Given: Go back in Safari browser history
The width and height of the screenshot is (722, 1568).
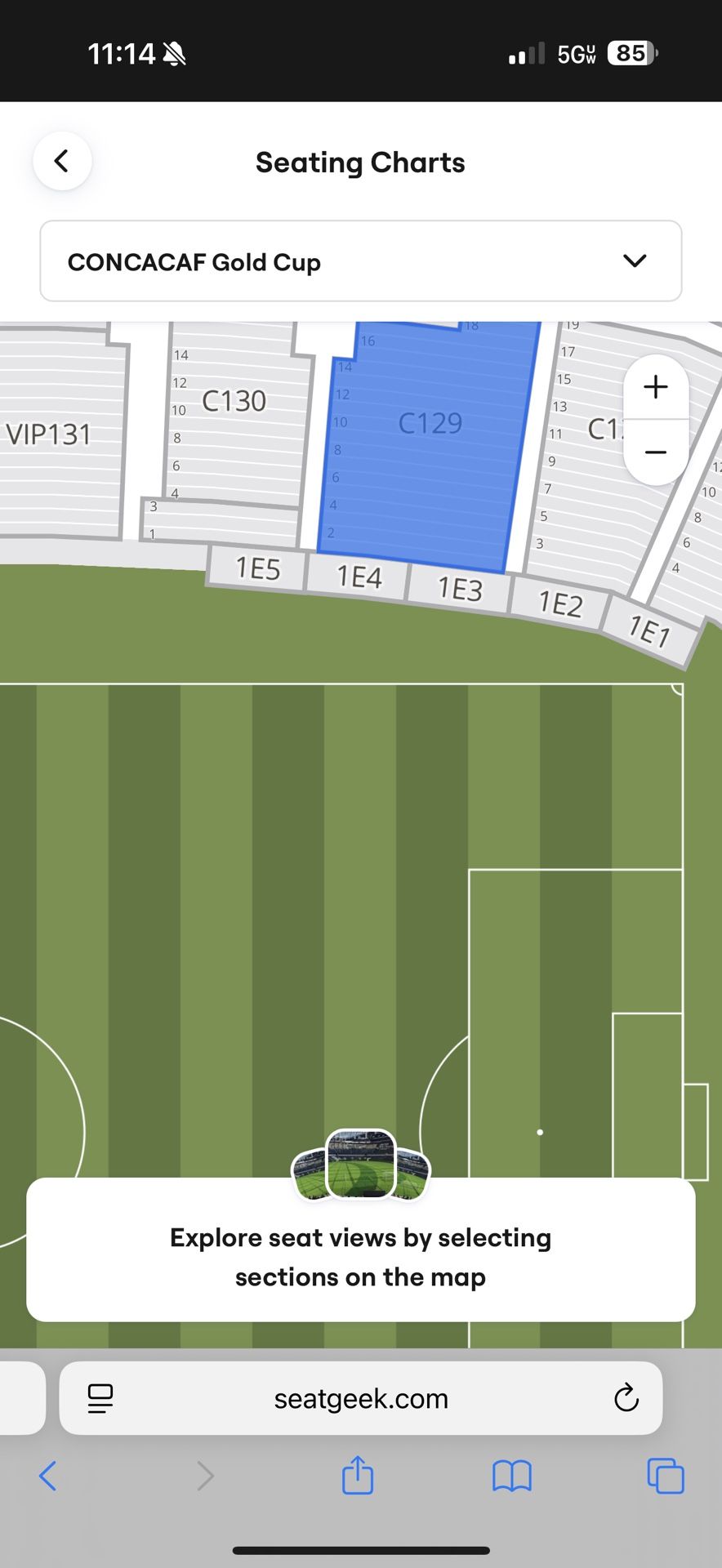Looking at the screenshot, I should [48, 1476].
